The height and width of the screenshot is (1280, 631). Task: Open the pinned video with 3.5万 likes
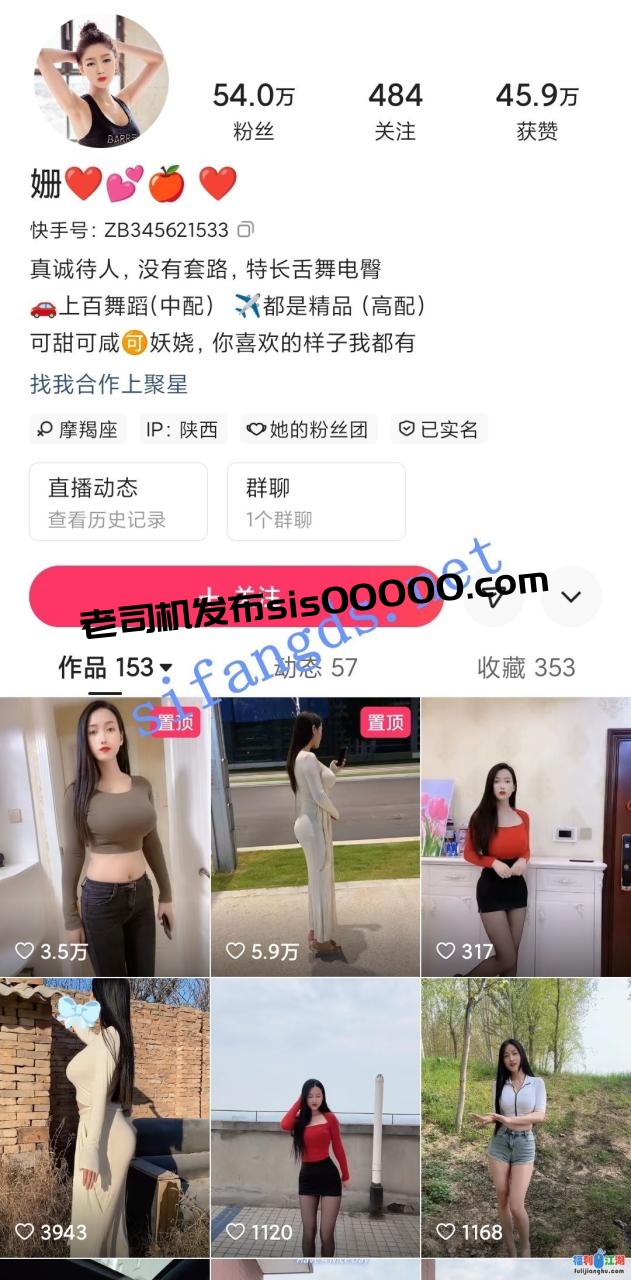(x=105, y=836)
